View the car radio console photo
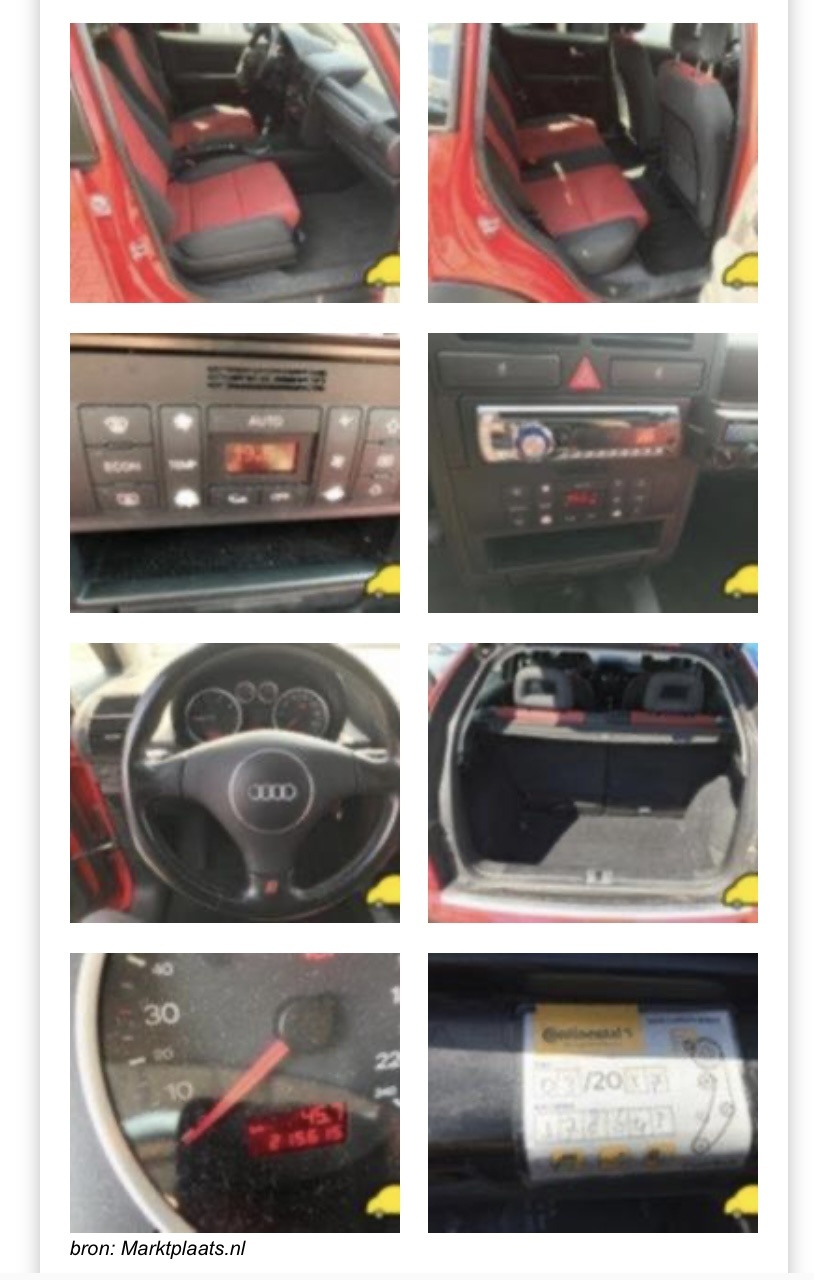This screenshot has height=1280, width=814. pos(592,472)
